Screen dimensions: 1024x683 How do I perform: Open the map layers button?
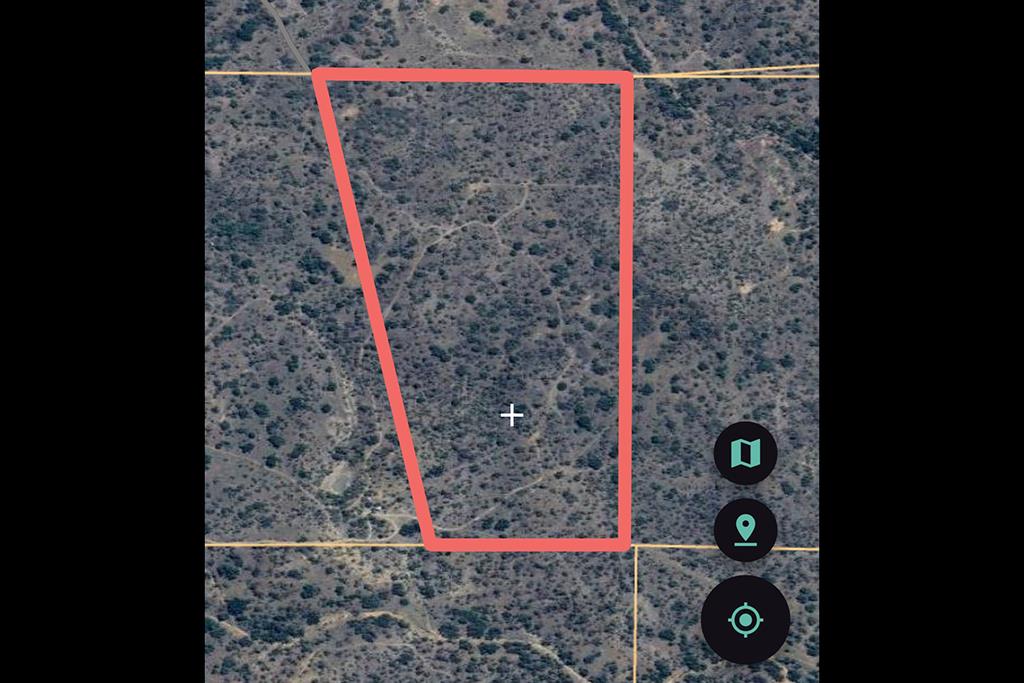[x=745, y=453]
